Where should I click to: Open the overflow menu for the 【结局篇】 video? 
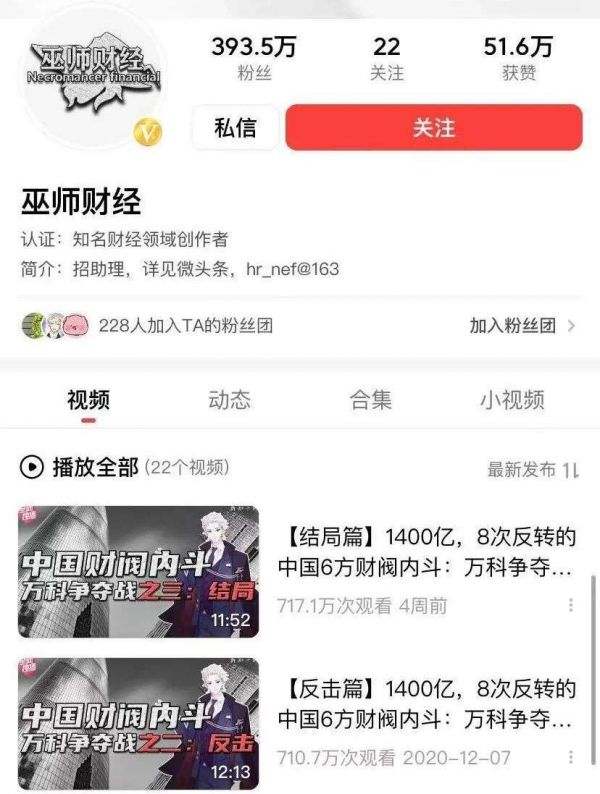click(x=571, y=605)
